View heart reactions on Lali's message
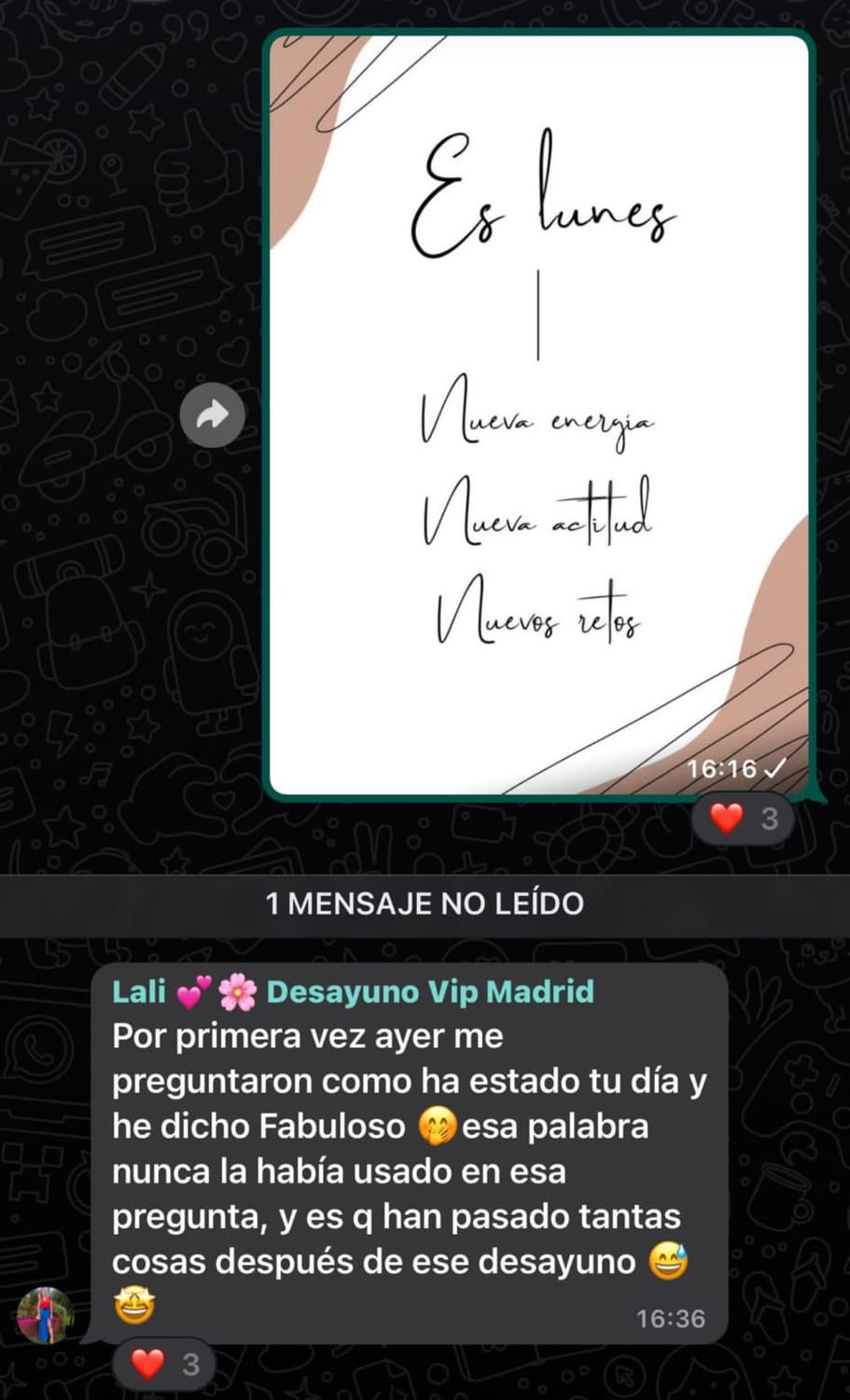 164,1365
